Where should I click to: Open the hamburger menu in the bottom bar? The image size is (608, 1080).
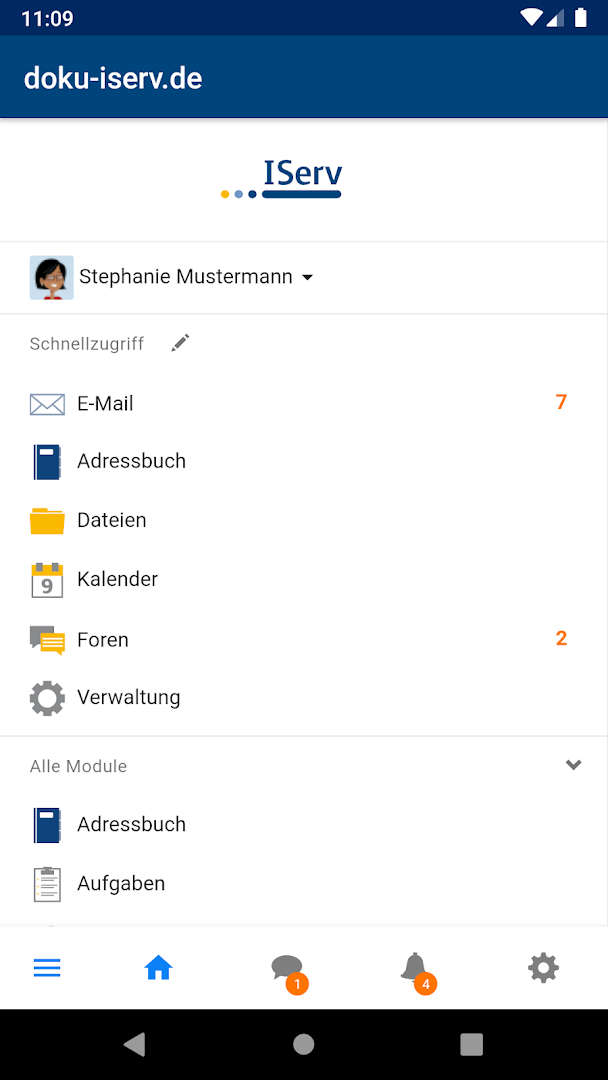tap(47, 968)
